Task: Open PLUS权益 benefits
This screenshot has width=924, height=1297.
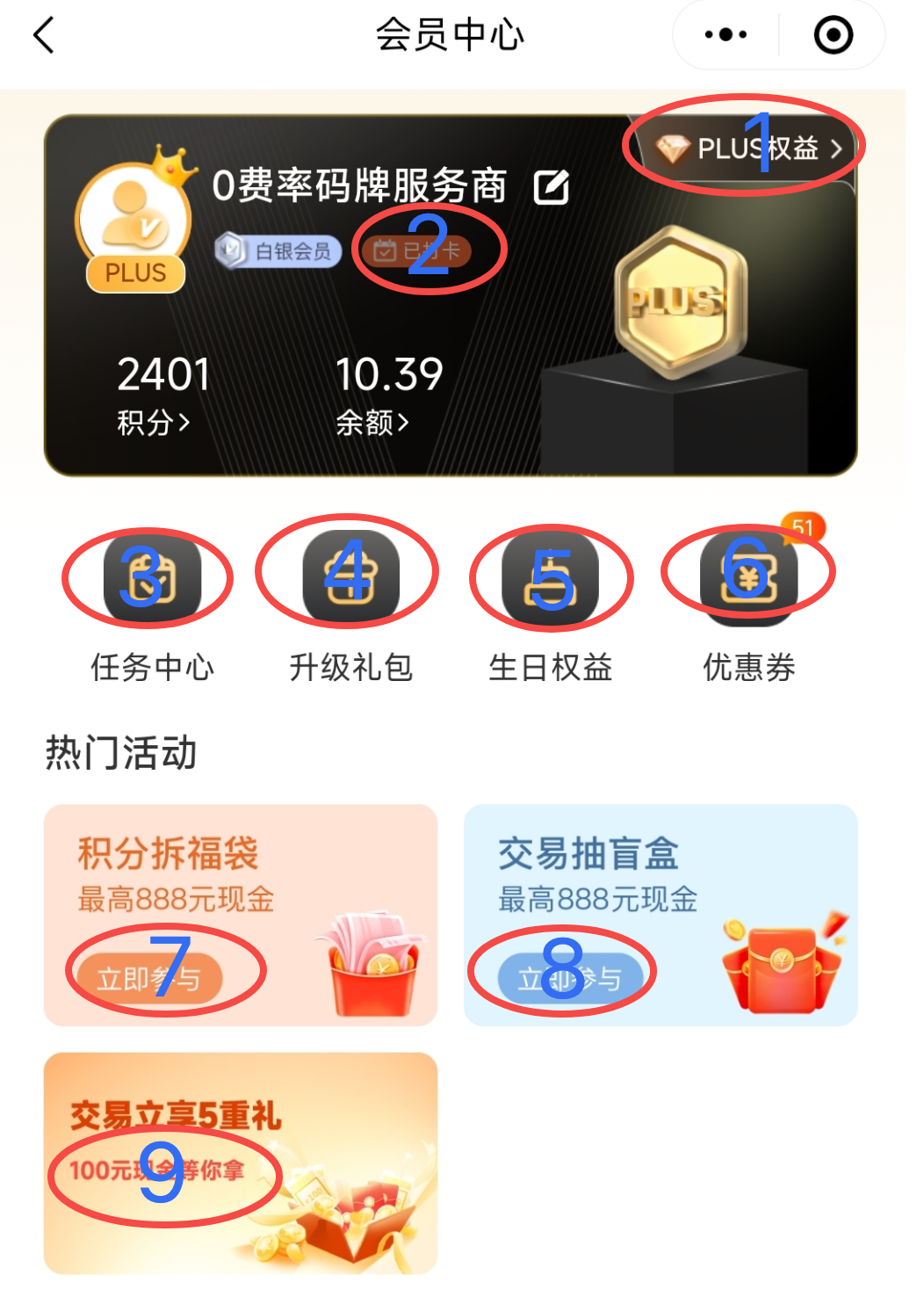Action: click(748, 148)
